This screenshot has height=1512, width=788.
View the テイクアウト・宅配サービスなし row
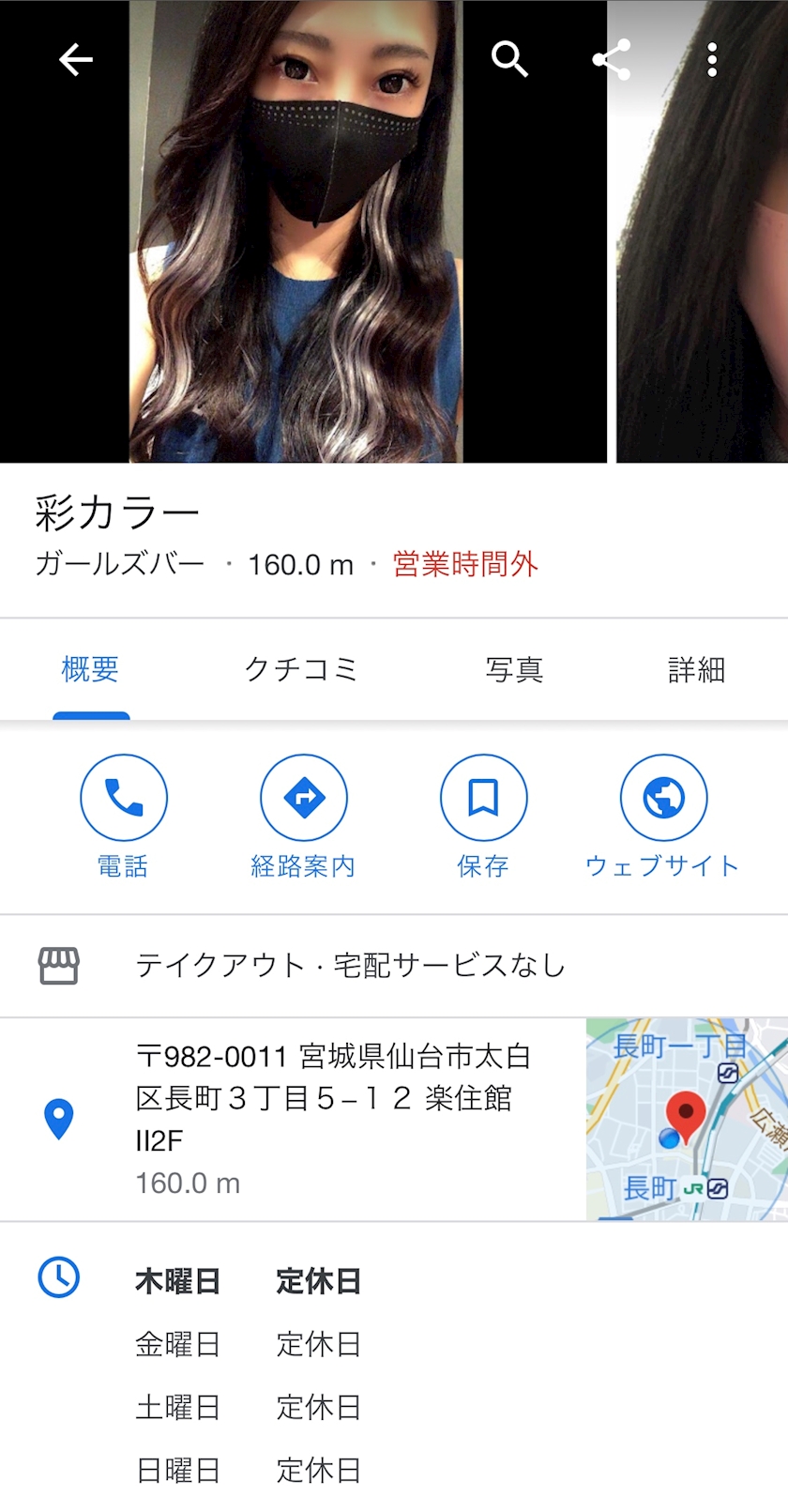click(x=394, y=966)
